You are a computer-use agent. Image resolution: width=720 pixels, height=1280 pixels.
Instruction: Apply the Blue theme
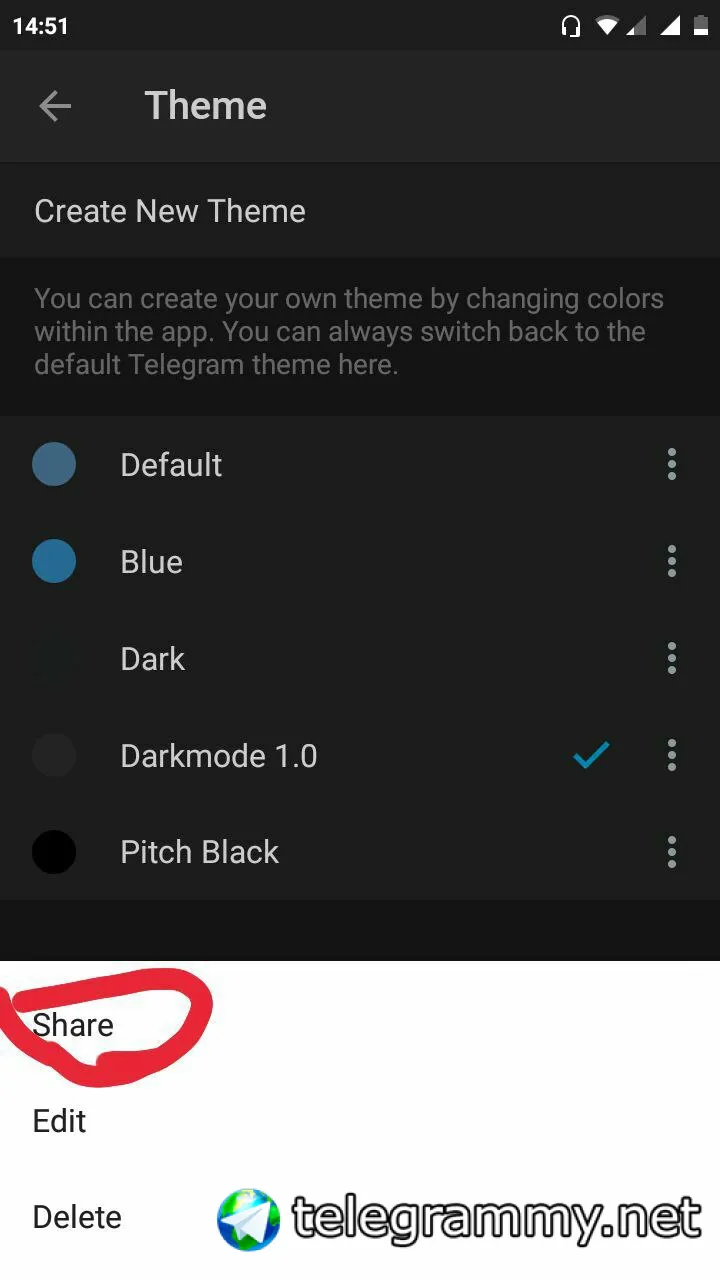(151, 562)
